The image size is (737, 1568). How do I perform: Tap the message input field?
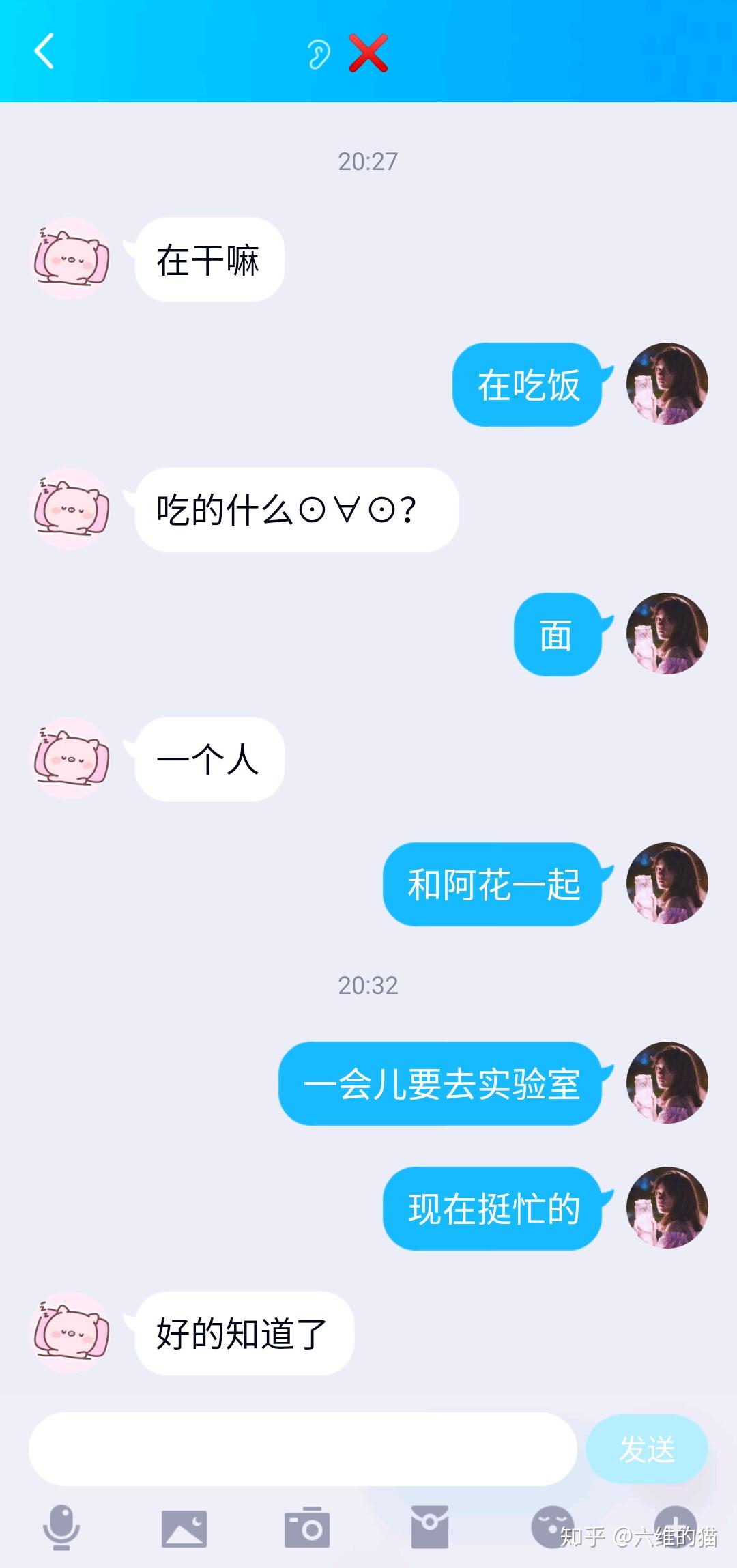(x=302, y=1449)
